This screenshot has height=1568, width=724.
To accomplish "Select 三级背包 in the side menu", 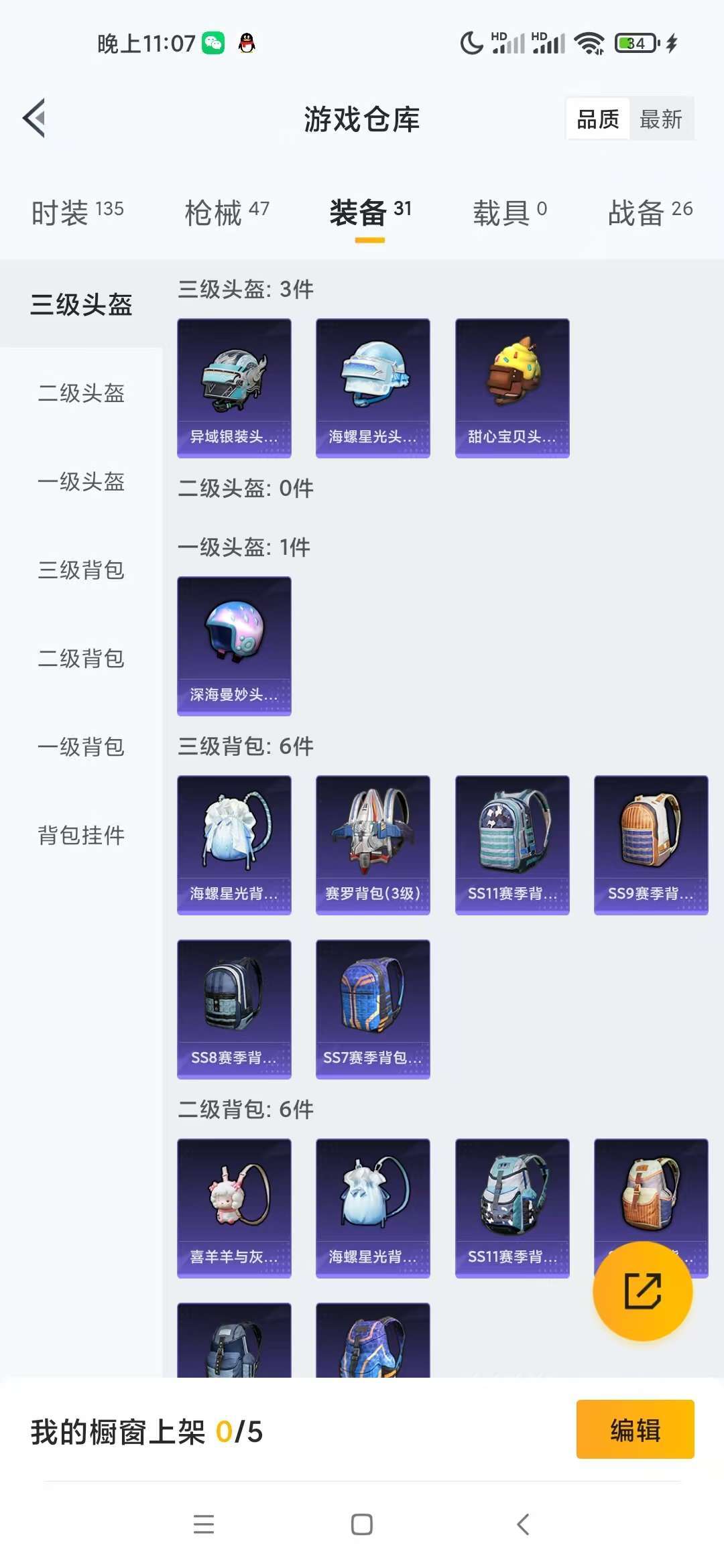I will click(x=81, y=570).
